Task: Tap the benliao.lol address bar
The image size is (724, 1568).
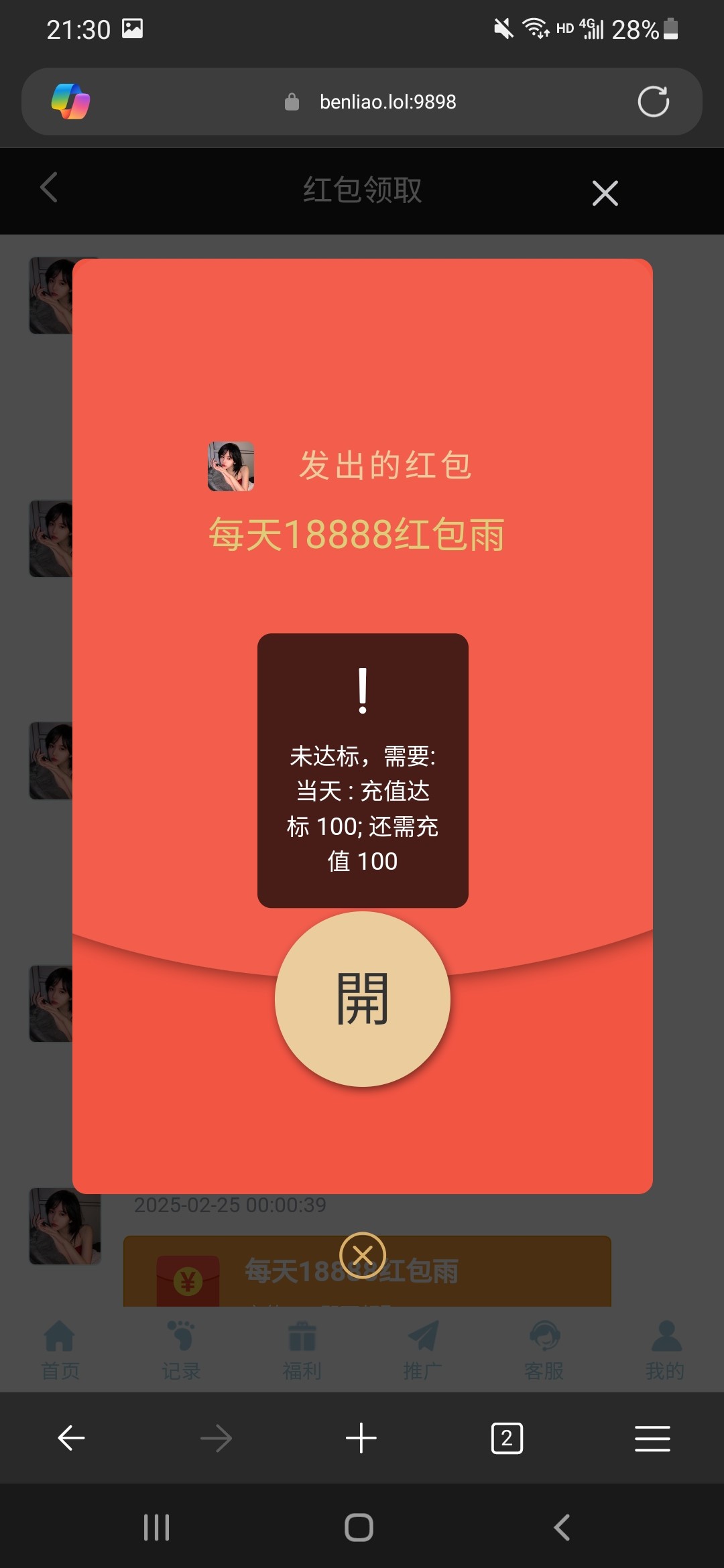Action: point(387,102)
